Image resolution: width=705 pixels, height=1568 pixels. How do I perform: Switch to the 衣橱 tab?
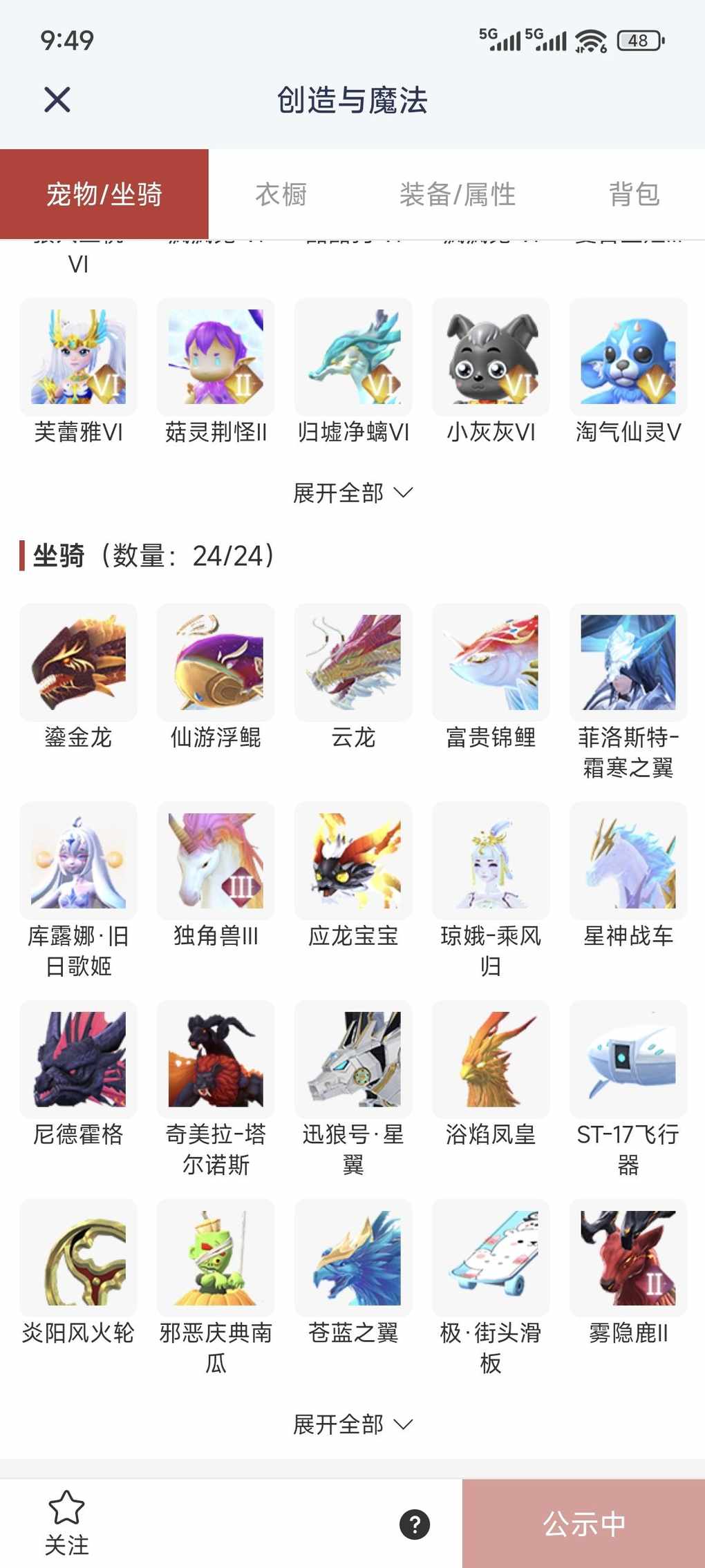click(281, 195)
